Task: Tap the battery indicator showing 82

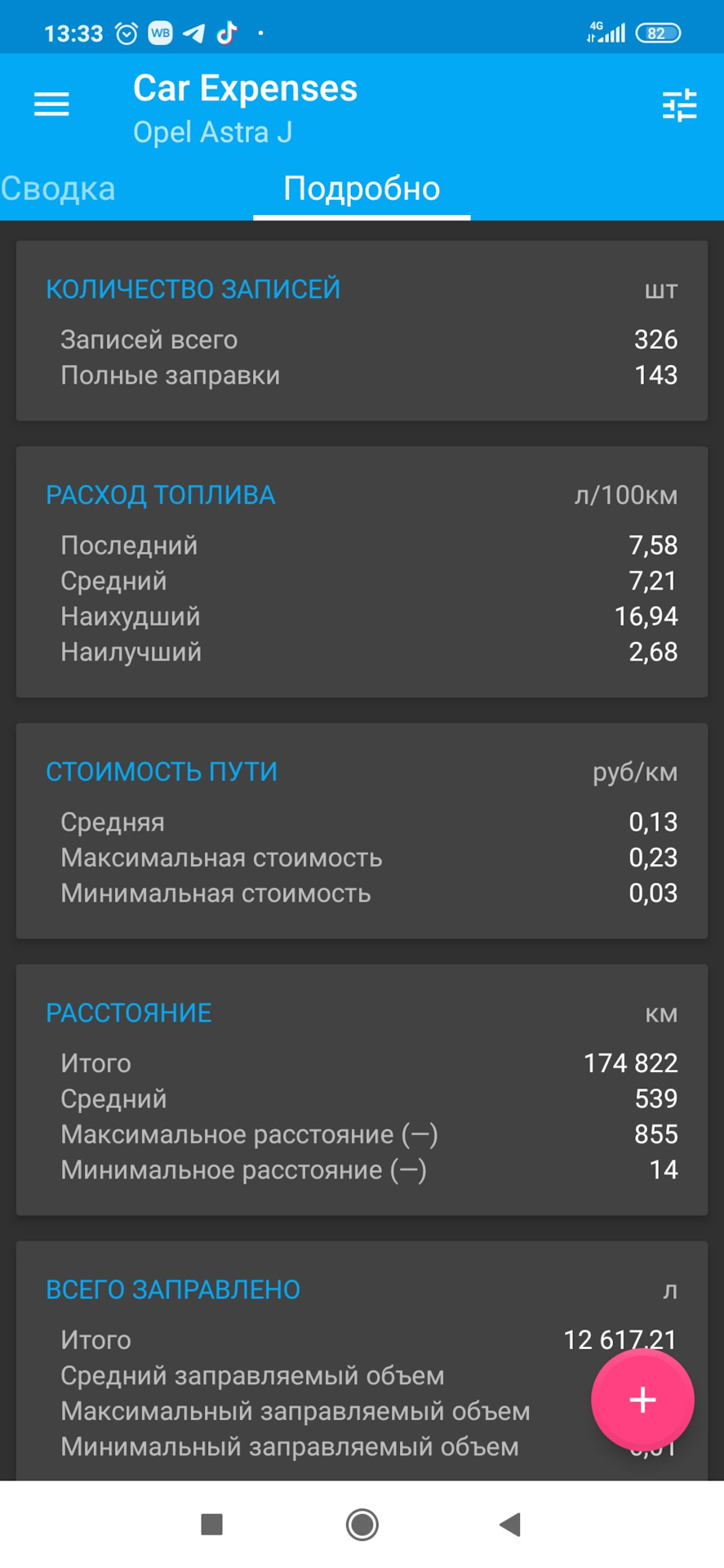Action: [x=658, y=33]
